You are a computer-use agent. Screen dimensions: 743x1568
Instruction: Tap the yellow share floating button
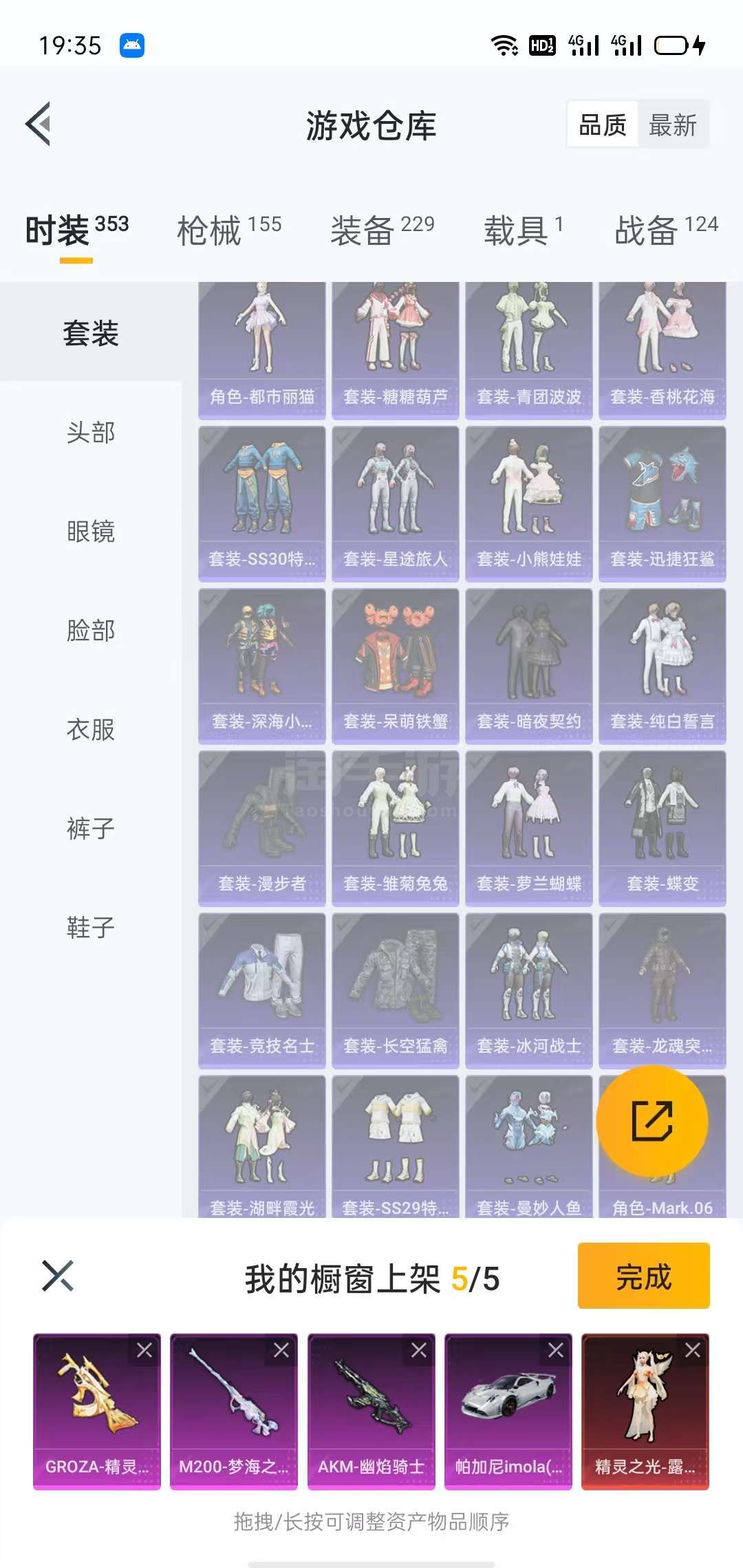coord(652,1121)
